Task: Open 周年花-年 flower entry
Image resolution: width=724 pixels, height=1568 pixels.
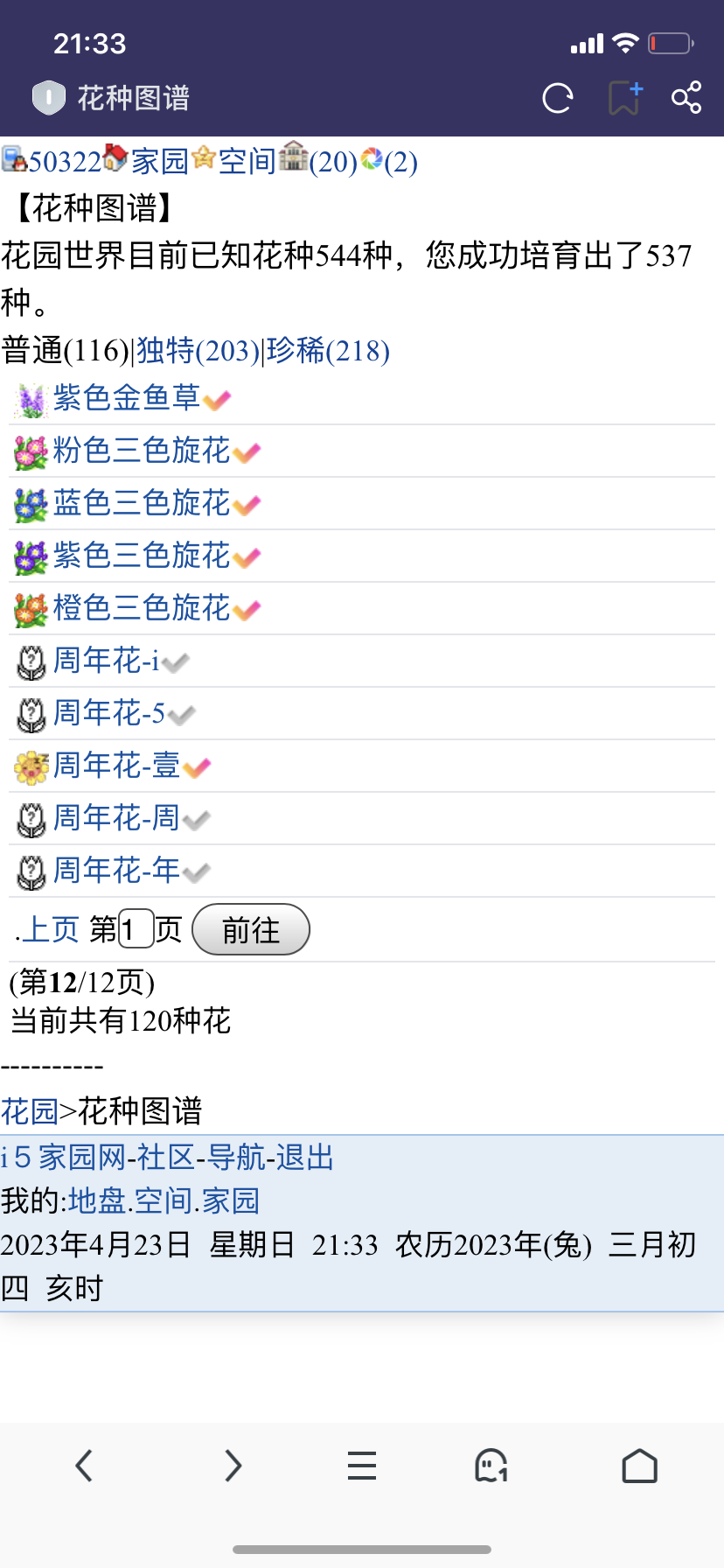Action: (x=116, y=871)
